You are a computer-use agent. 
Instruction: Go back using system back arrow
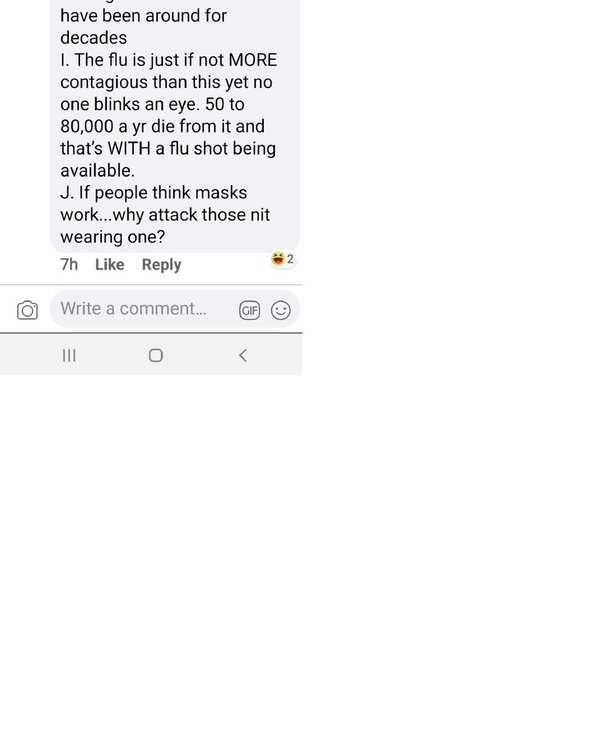point(242,355)
